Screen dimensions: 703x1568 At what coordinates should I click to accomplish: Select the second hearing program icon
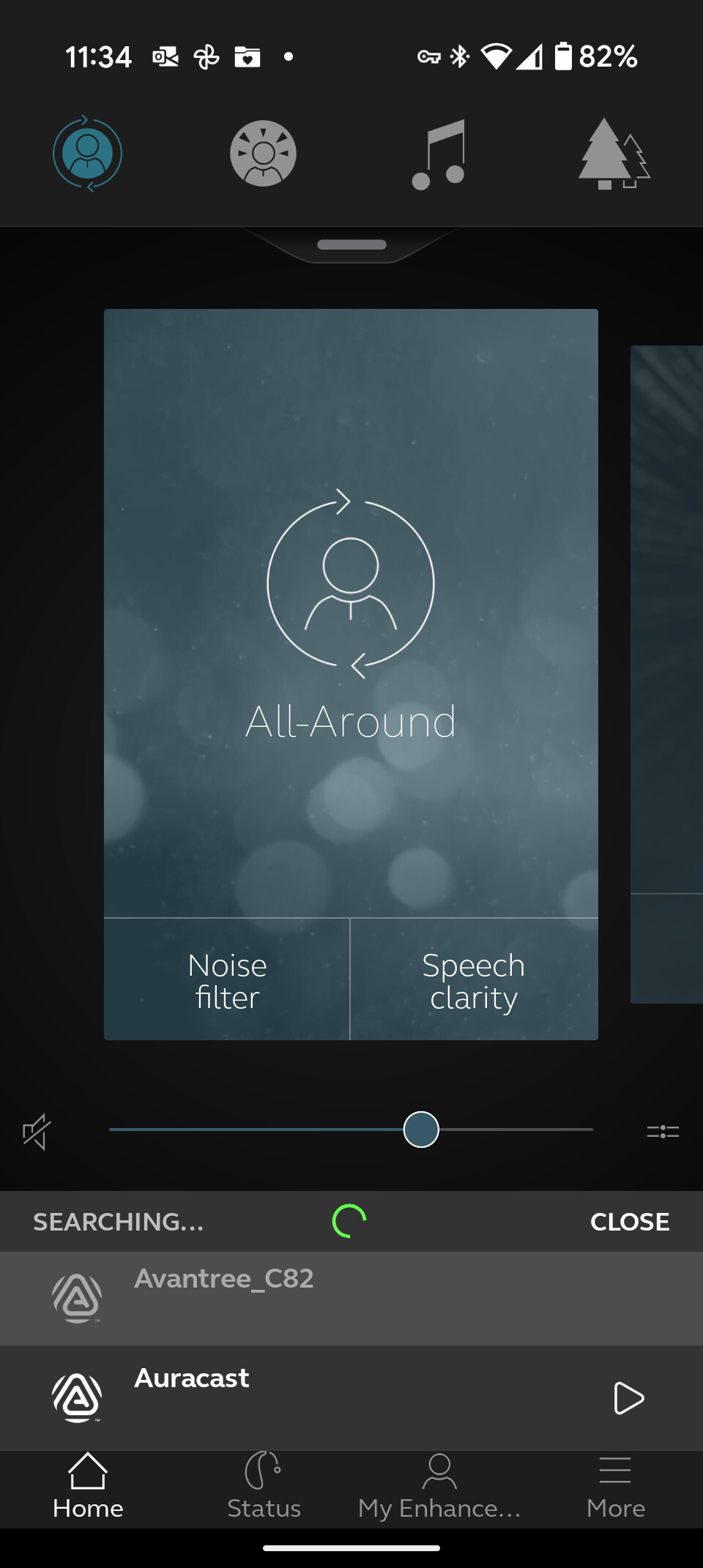[263, 154]
